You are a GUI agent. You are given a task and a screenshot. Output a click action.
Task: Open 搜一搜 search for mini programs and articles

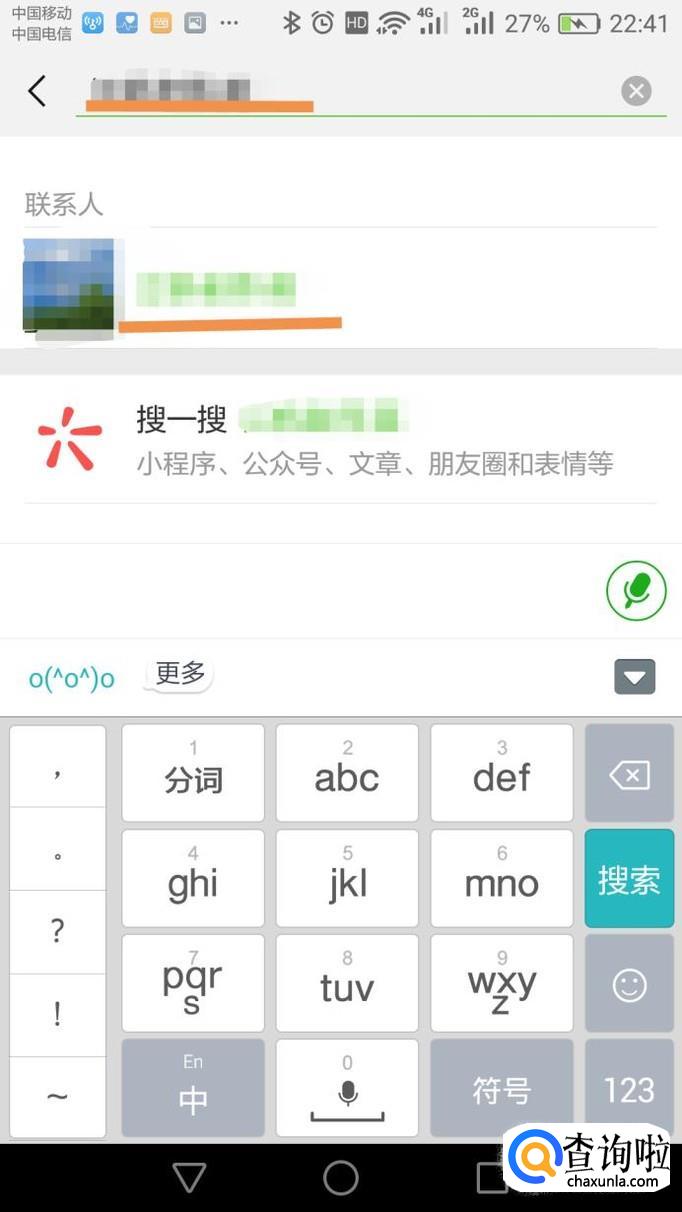coord(340,439)
